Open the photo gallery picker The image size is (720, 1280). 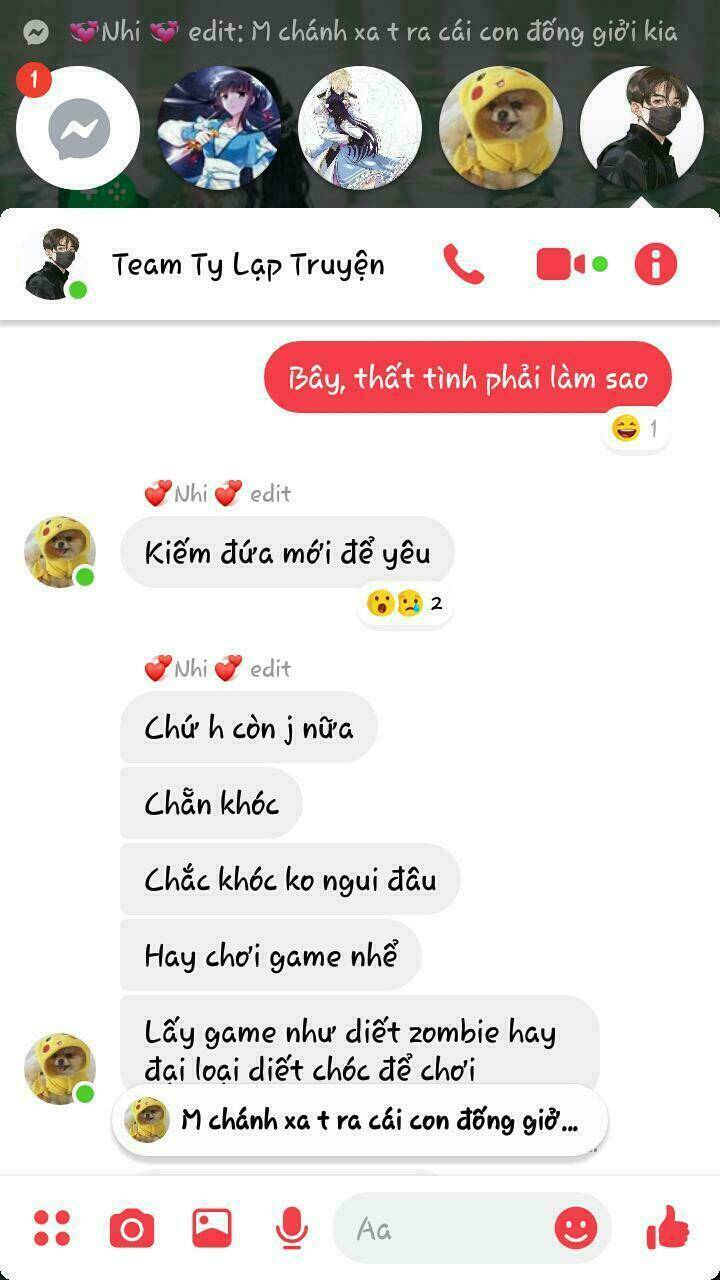(x=212, y=1228)
